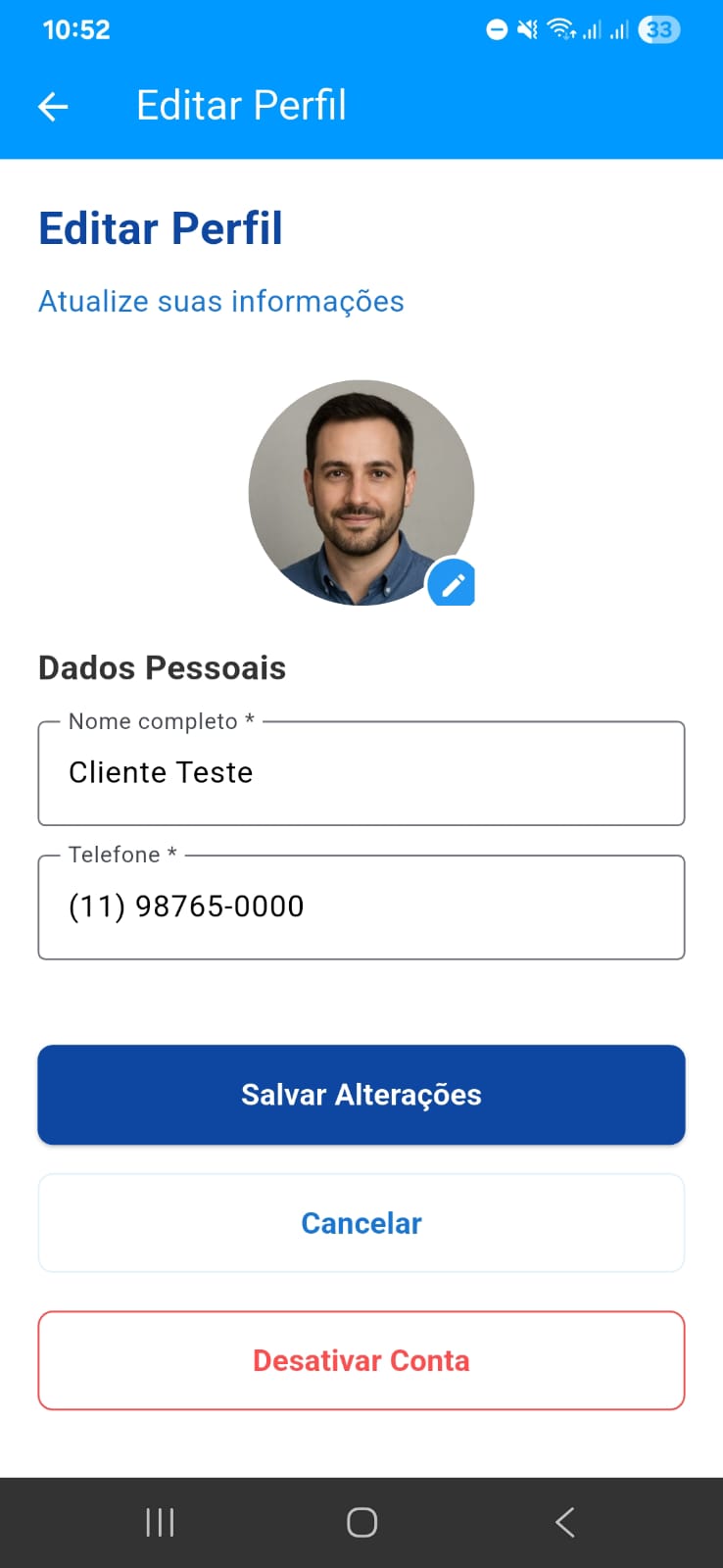Screen dimensions: 723x1568
Task: Tap the Telefone field to edit number
Action: point(361,906)
